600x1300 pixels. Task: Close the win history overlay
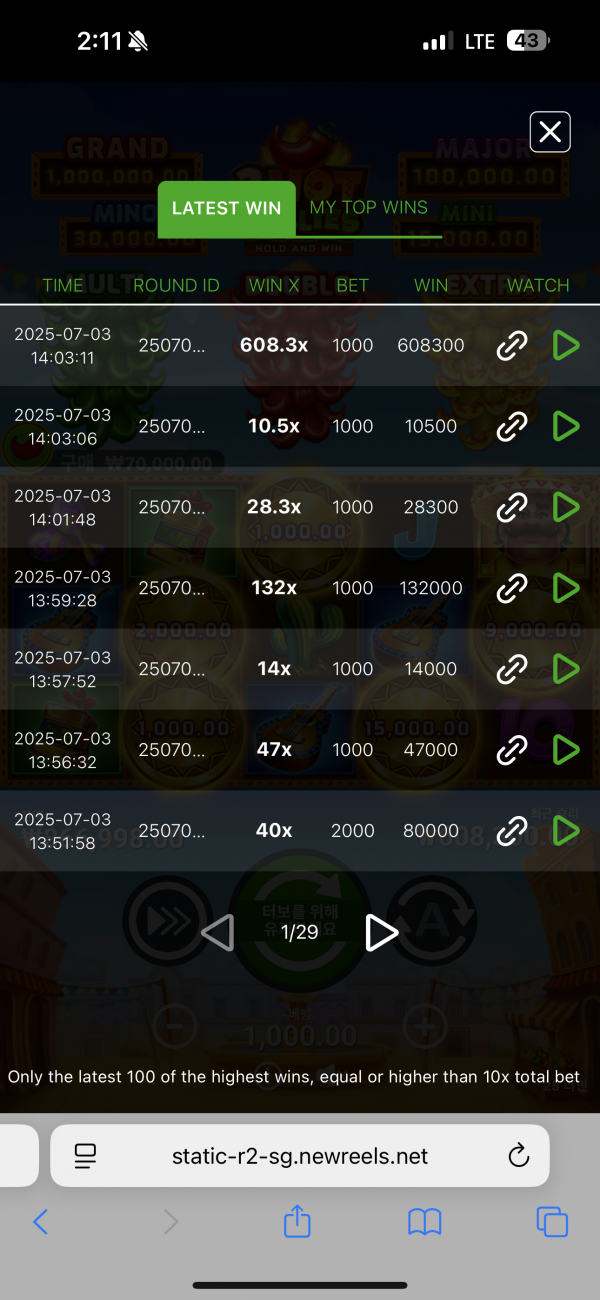tap(550, 132)
